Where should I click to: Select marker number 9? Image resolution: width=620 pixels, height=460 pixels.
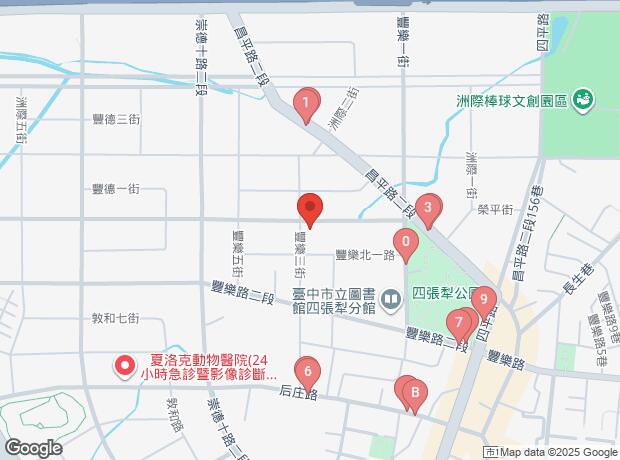pos(484,299)
